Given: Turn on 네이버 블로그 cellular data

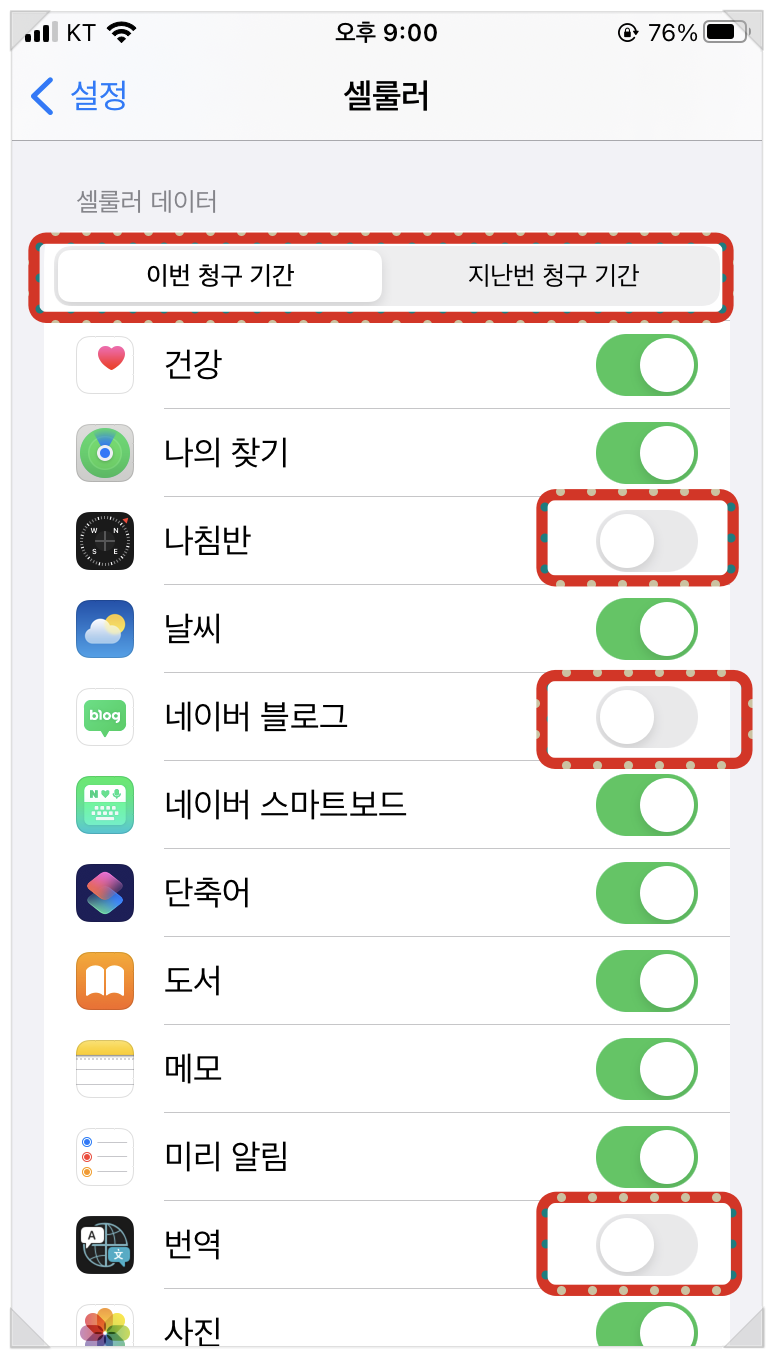Looking at the screenshot, I should click(647, 717).
